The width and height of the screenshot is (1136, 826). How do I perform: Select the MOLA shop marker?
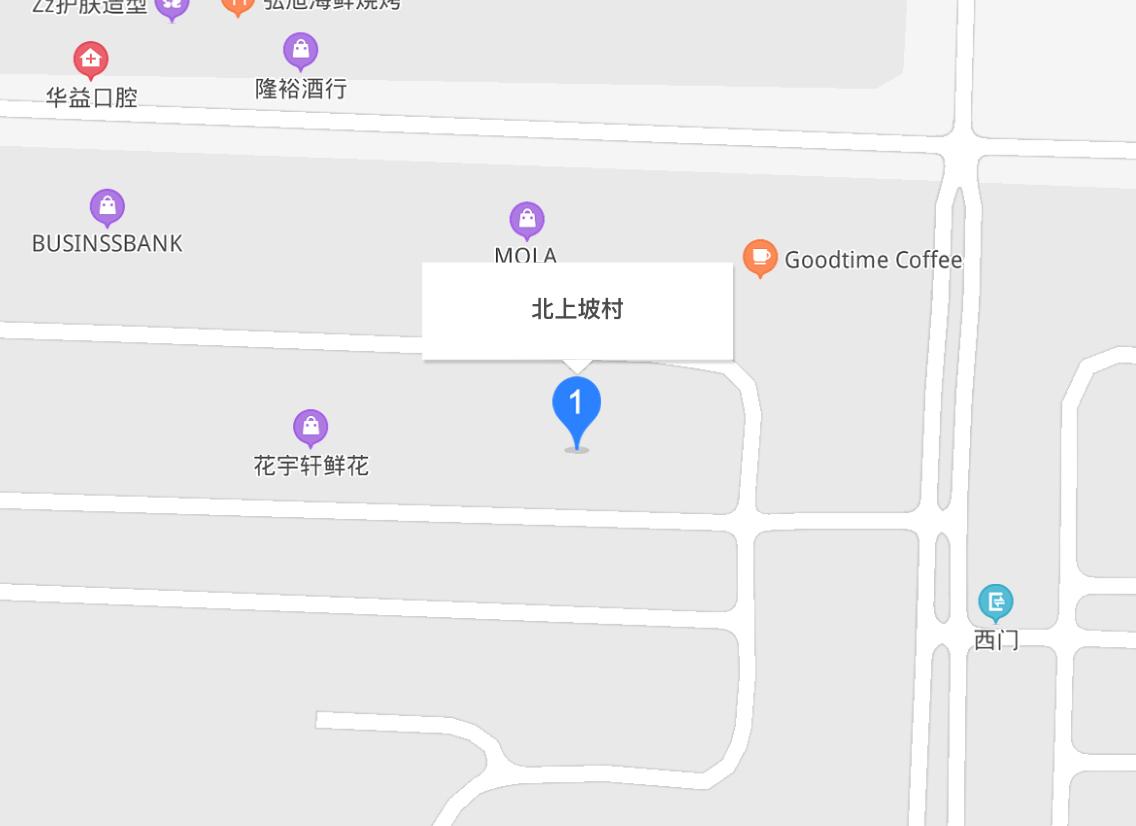coord(526,220)
